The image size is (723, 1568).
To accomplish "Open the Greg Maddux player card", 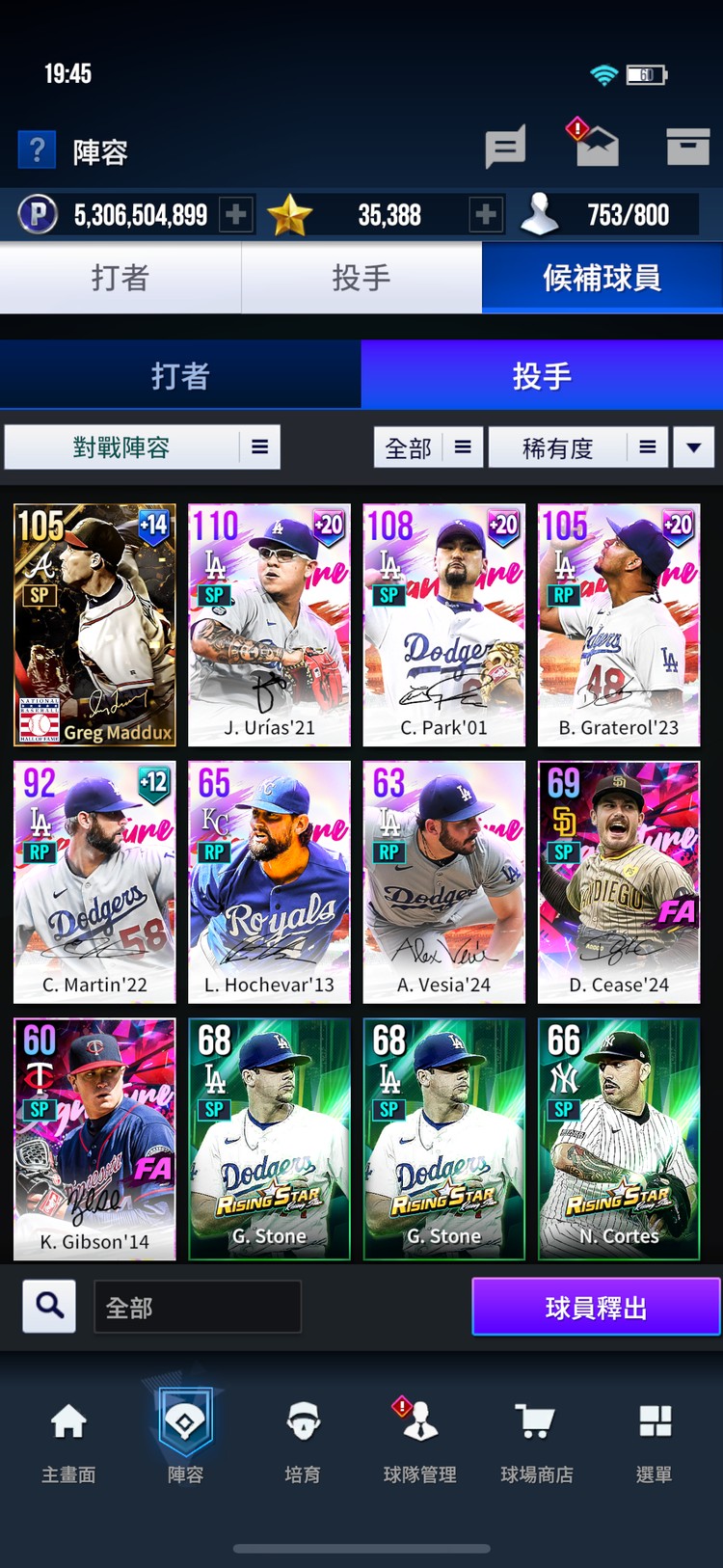I will click(94, 624).
